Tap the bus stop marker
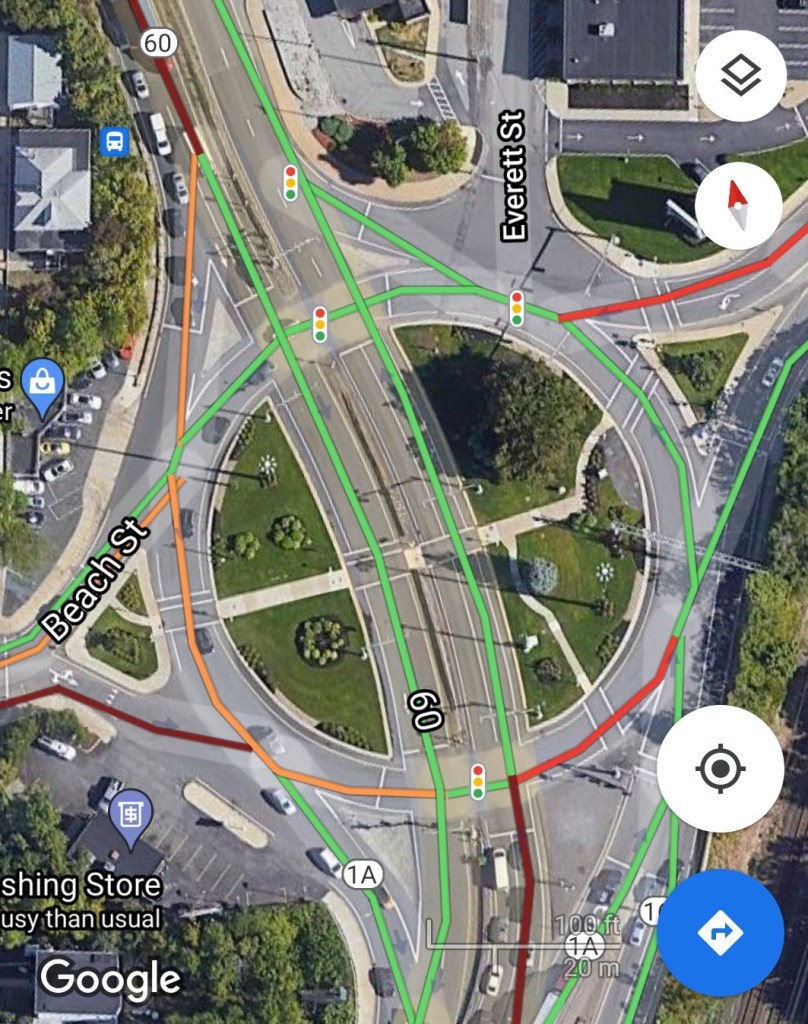Screen dimensions: 808x1024 click(x=115, y=141)
